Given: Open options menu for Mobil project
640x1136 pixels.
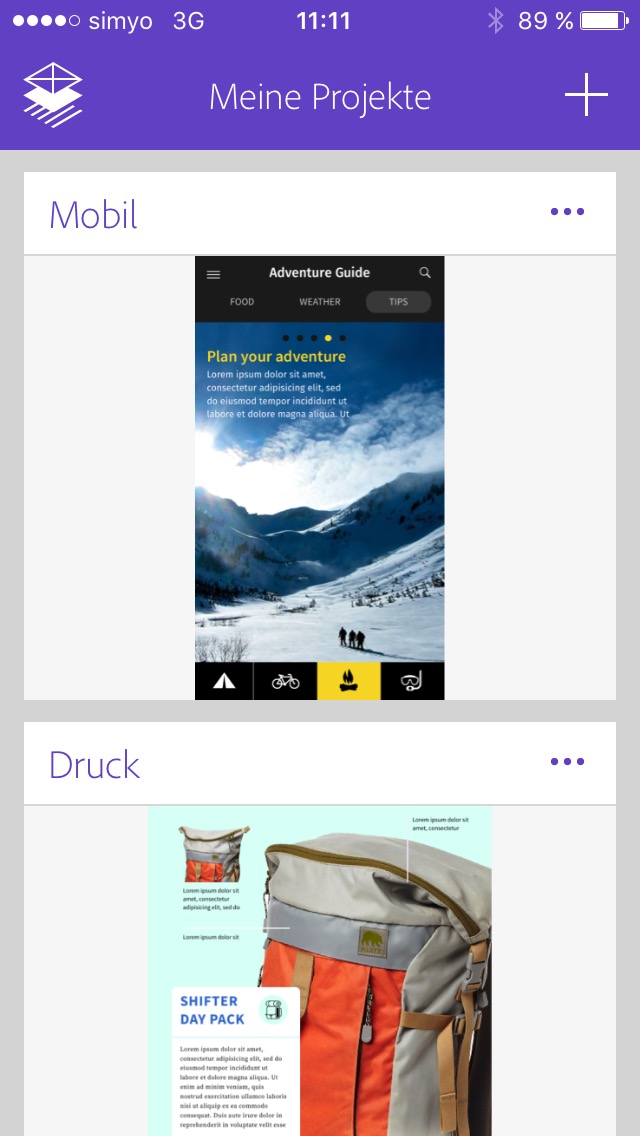Looking at the screenshot, I should 567,212.
